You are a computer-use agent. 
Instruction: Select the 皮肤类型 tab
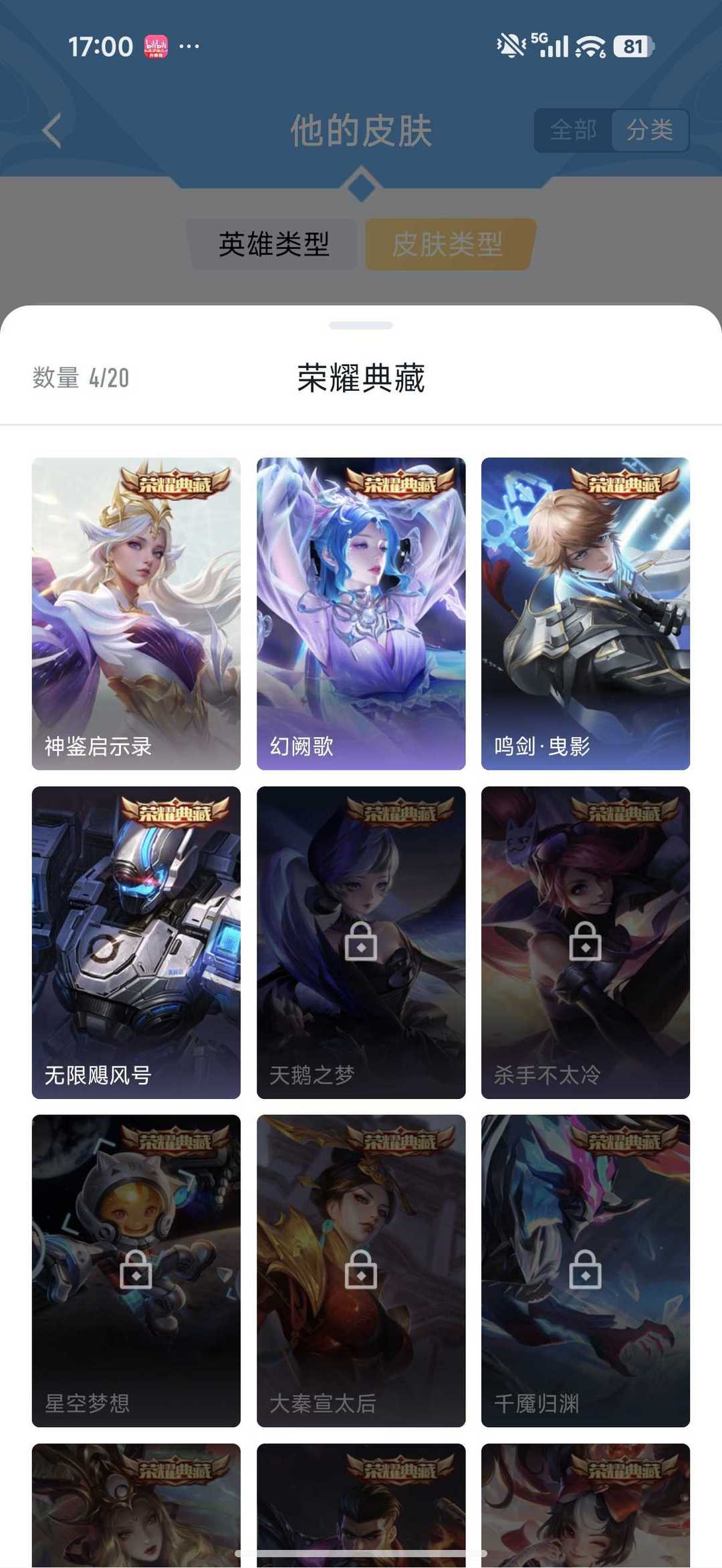(448, 244)
